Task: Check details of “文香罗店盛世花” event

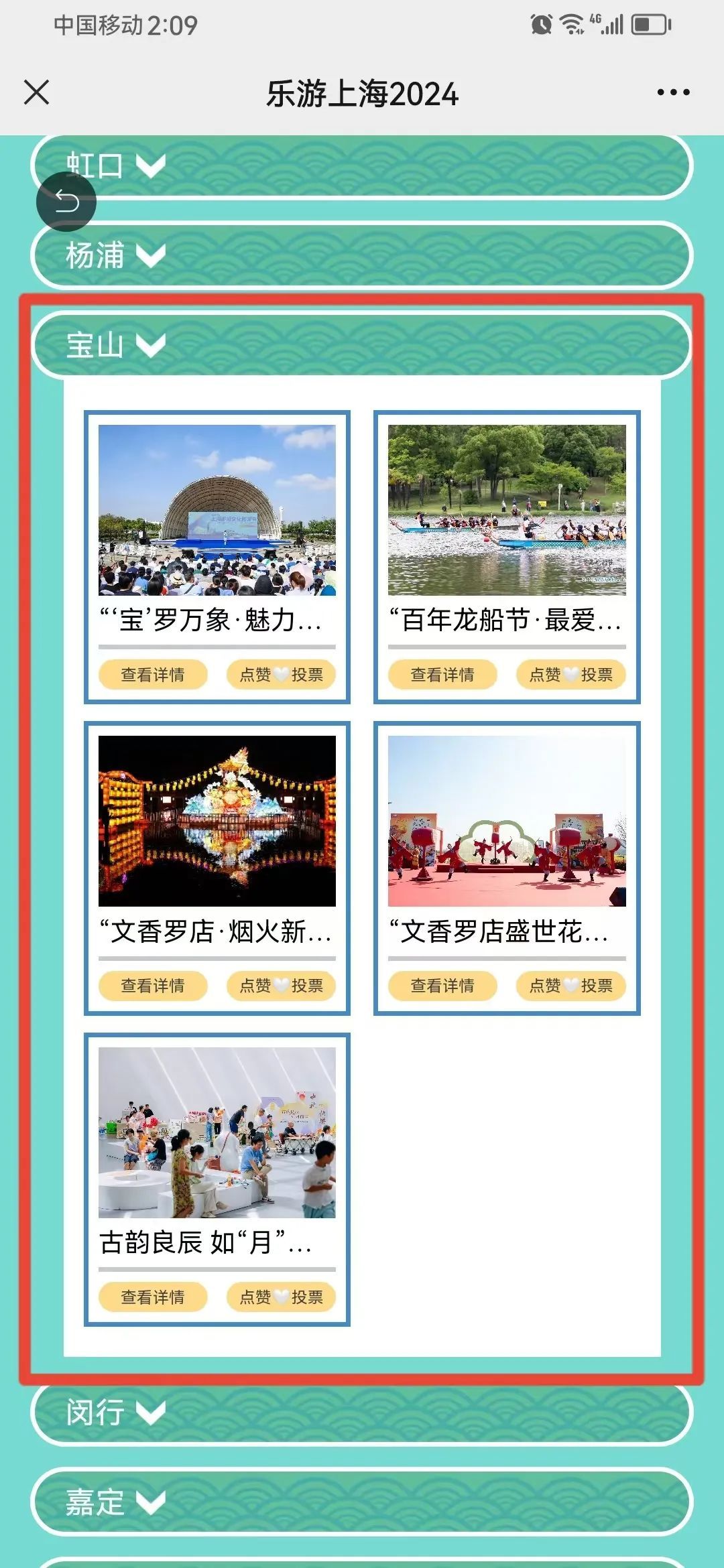Action: coord(442,986)
